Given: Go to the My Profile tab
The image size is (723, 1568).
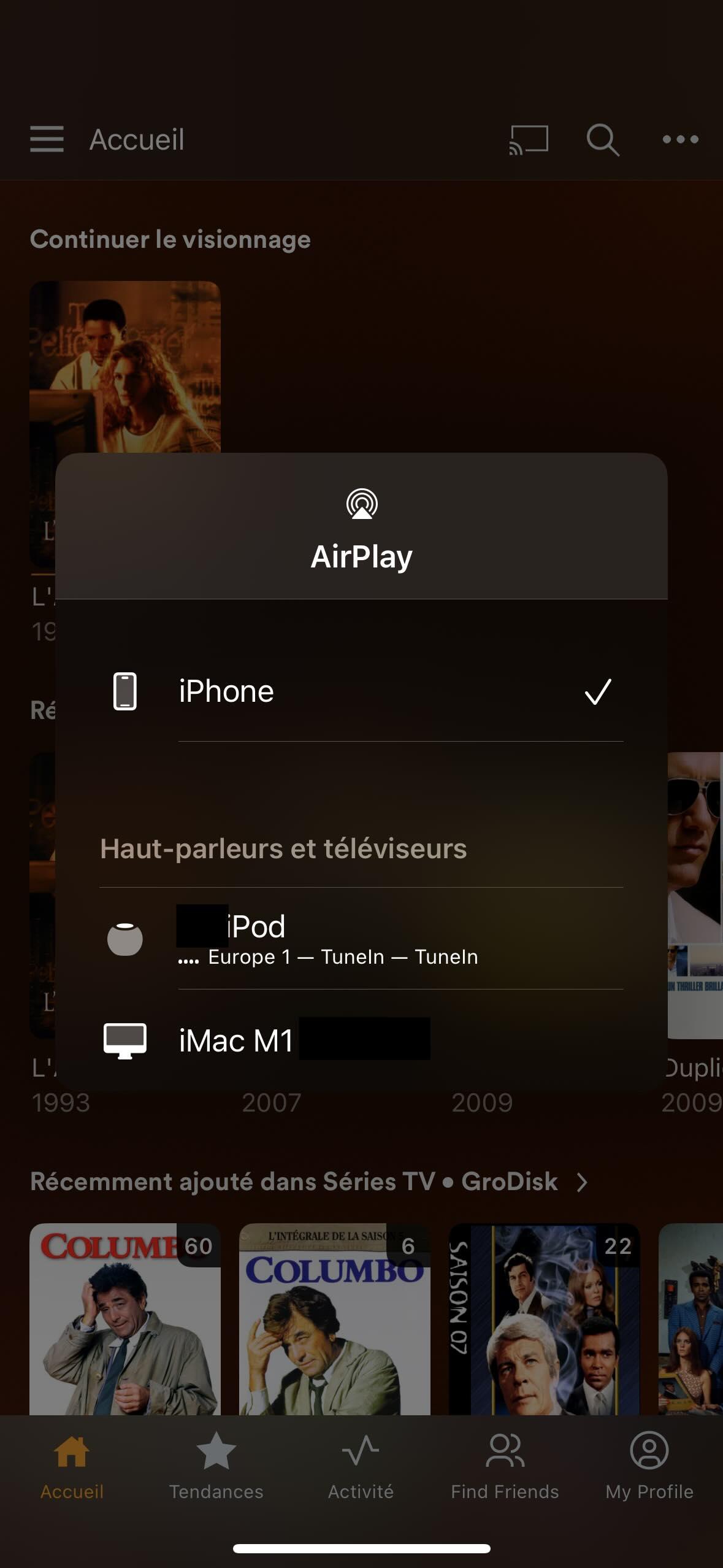Looking at the screenshot, I should pos(649,1466).
